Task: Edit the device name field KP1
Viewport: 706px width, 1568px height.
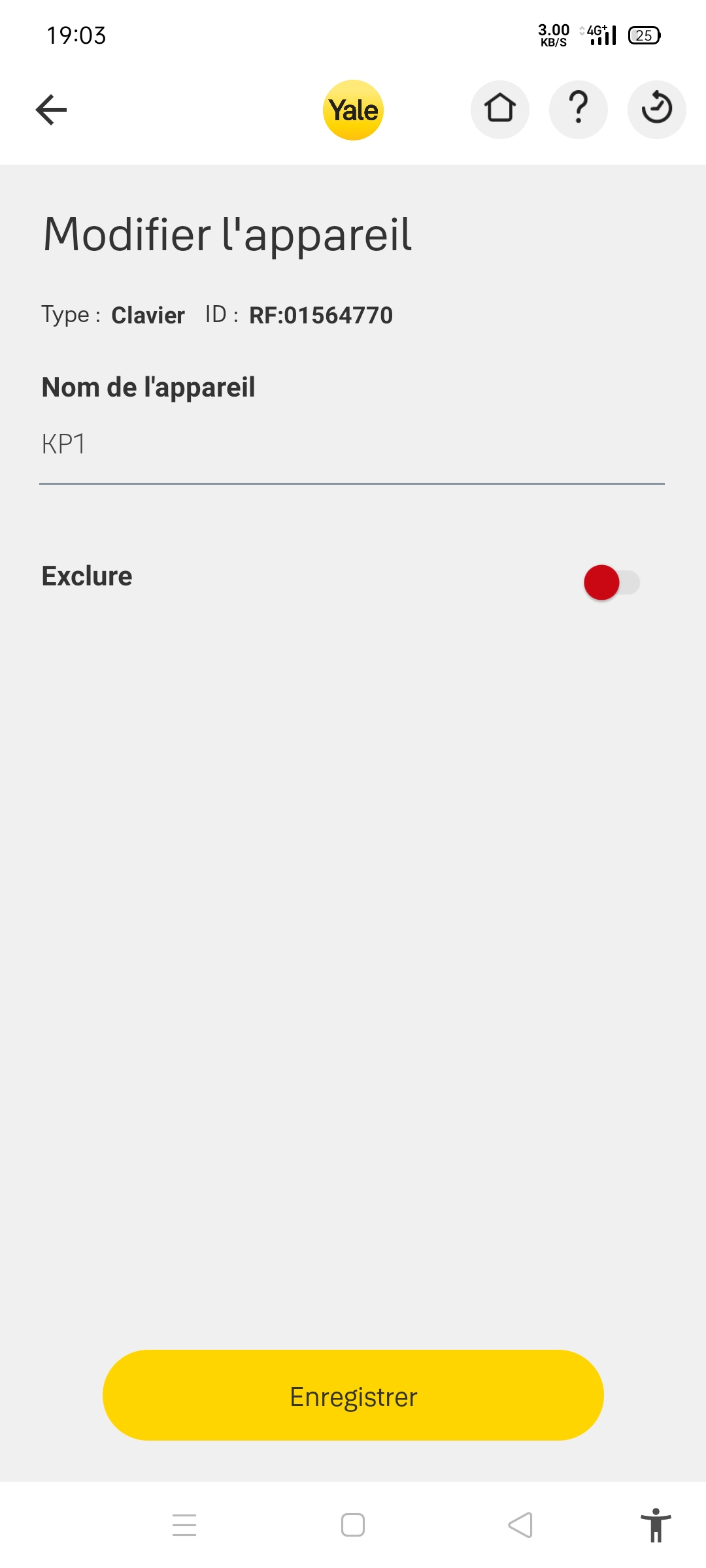Action: 352,446
